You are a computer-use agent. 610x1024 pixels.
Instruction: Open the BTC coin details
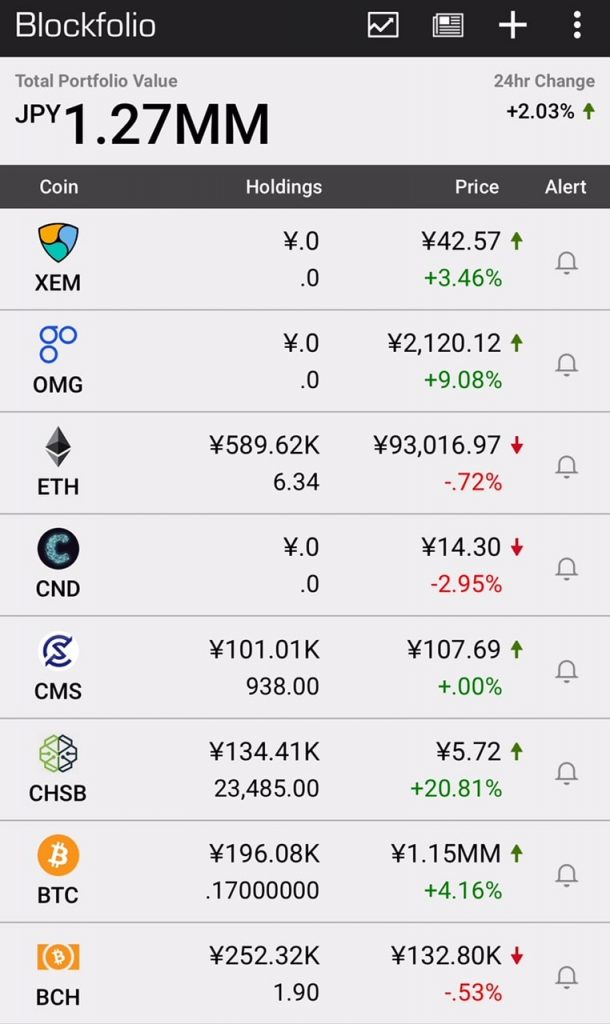click(x=305, y=872)
